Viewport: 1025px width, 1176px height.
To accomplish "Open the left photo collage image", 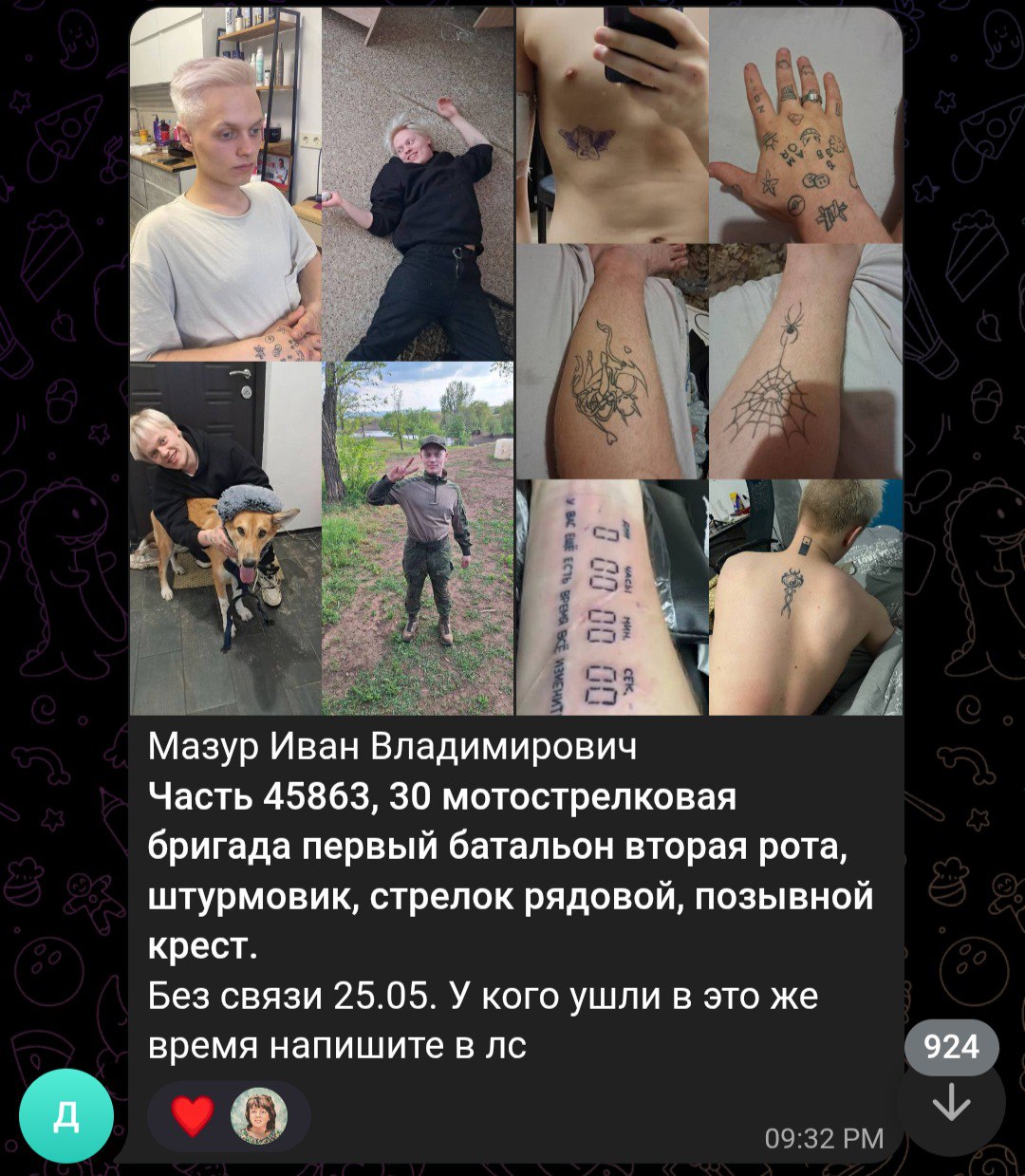I will [x=322, y=361].
